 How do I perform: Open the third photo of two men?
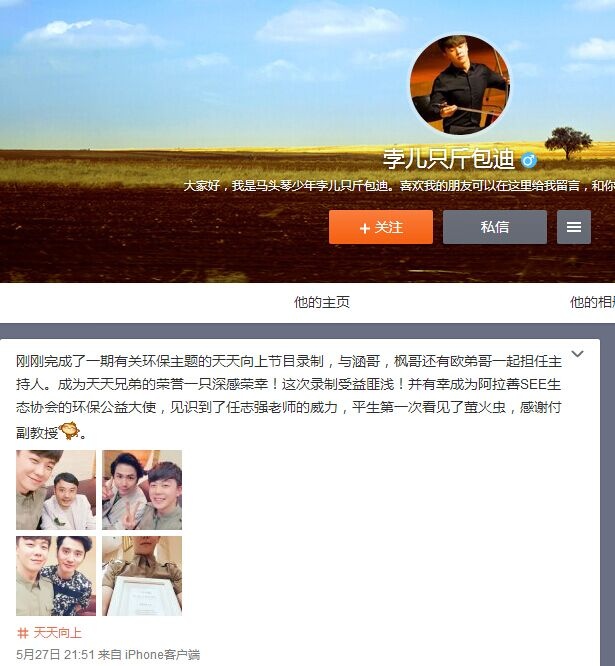coord(55,575)
